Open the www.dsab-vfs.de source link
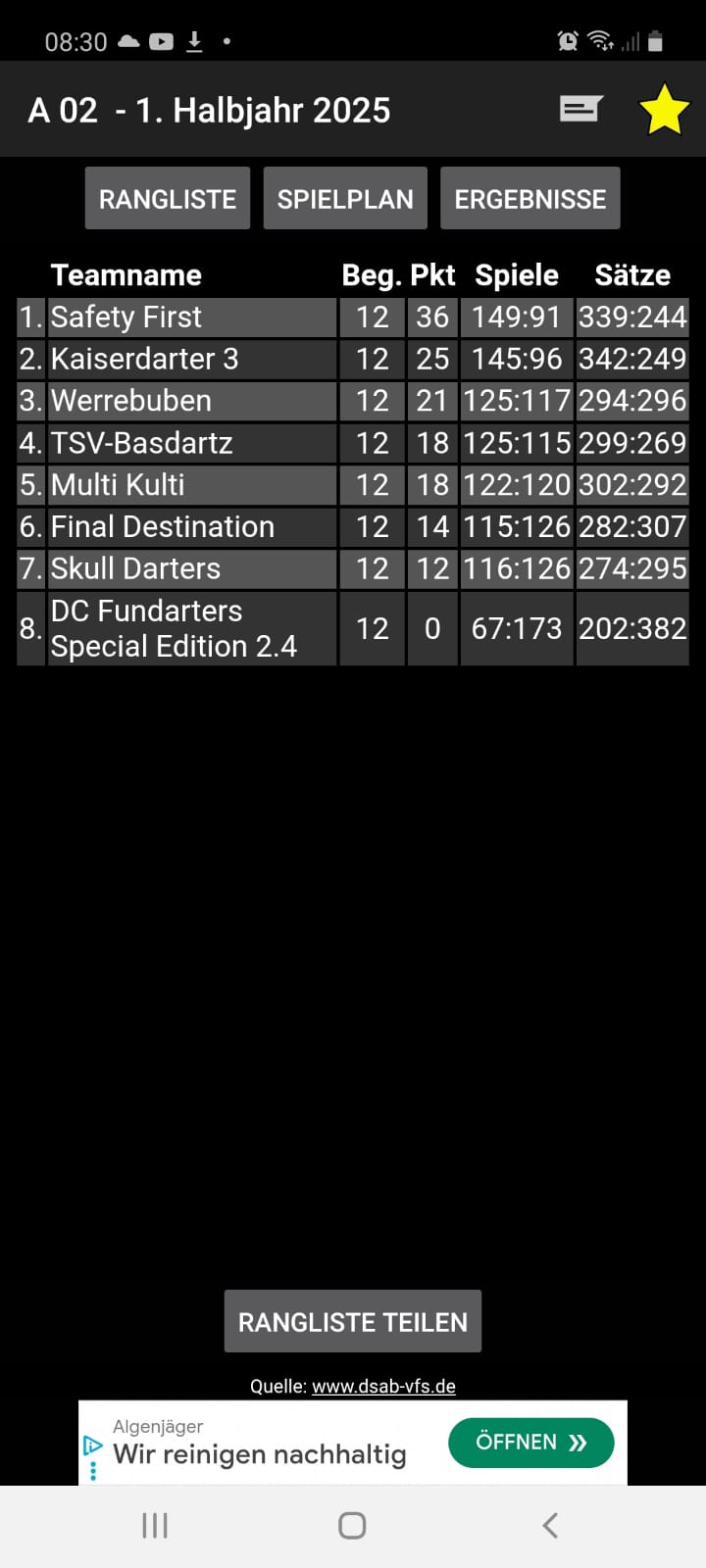 point(383,1387)
